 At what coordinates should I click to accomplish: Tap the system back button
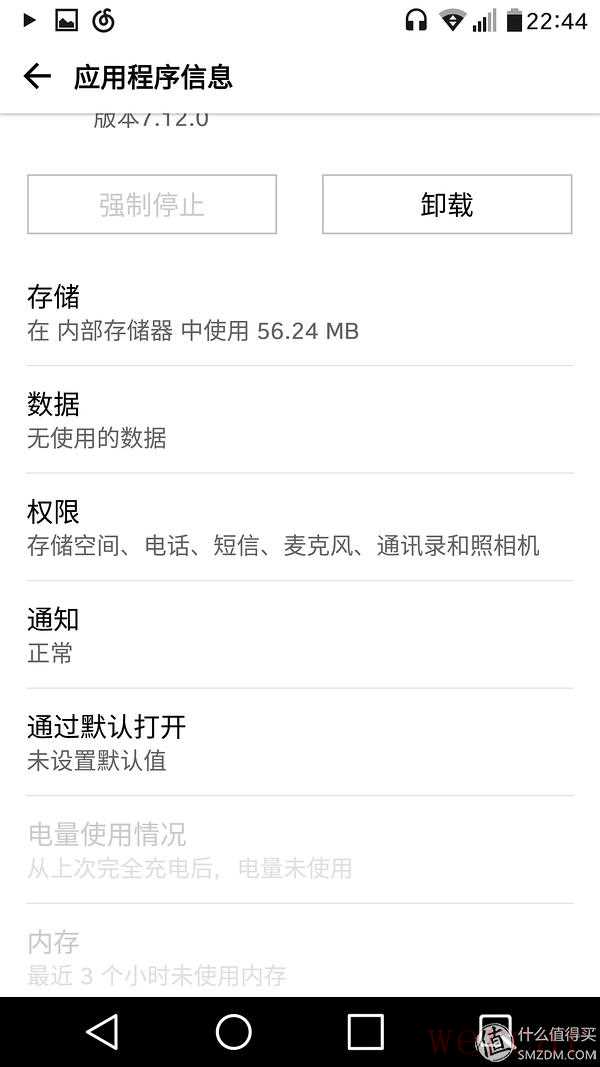102,1031
